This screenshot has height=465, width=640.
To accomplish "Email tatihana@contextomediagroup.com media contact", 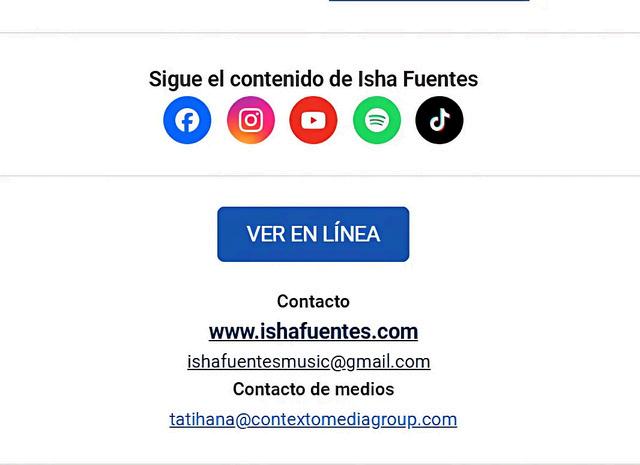I will pos(313,420).
